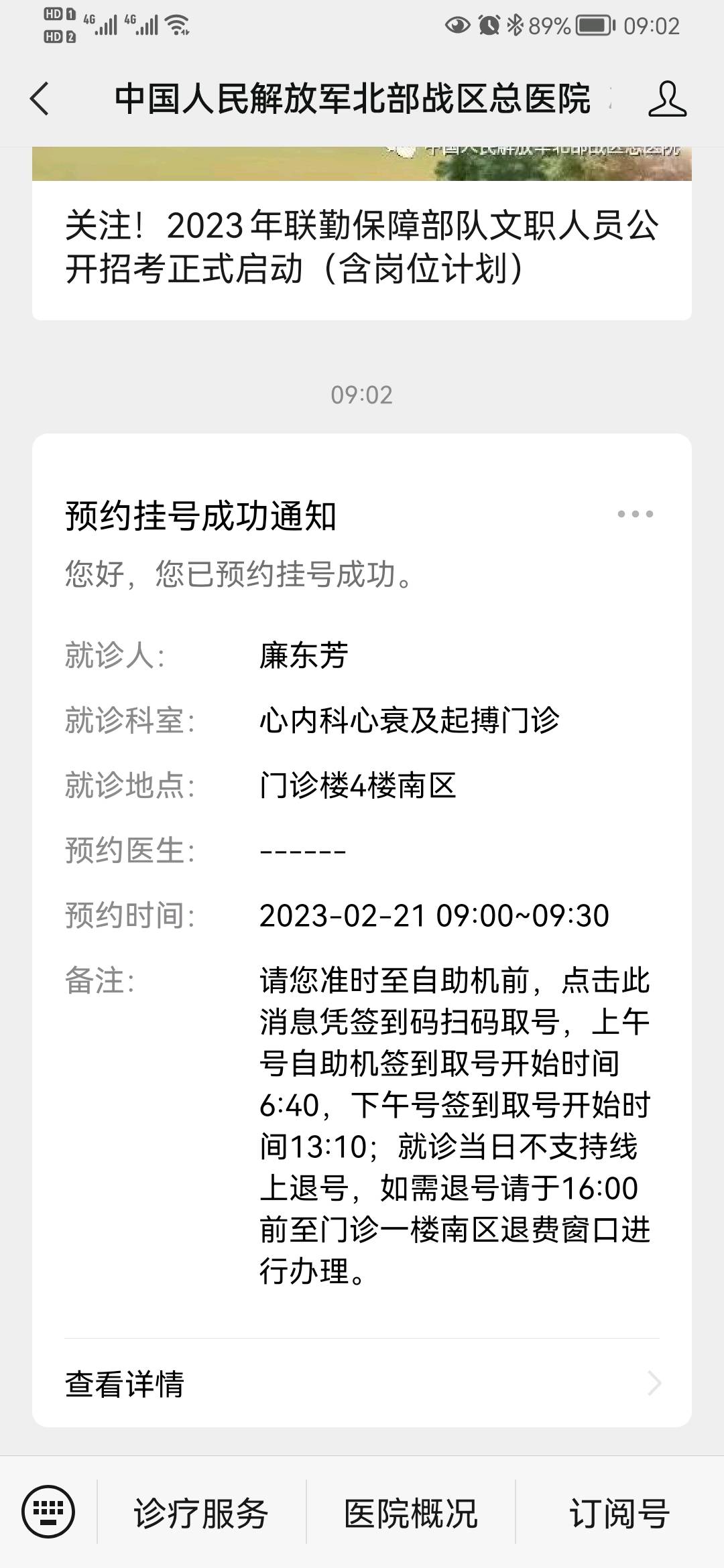Open the hospital account profile icon
Viewport: 724px width, 1568px height.
[667, 99]
